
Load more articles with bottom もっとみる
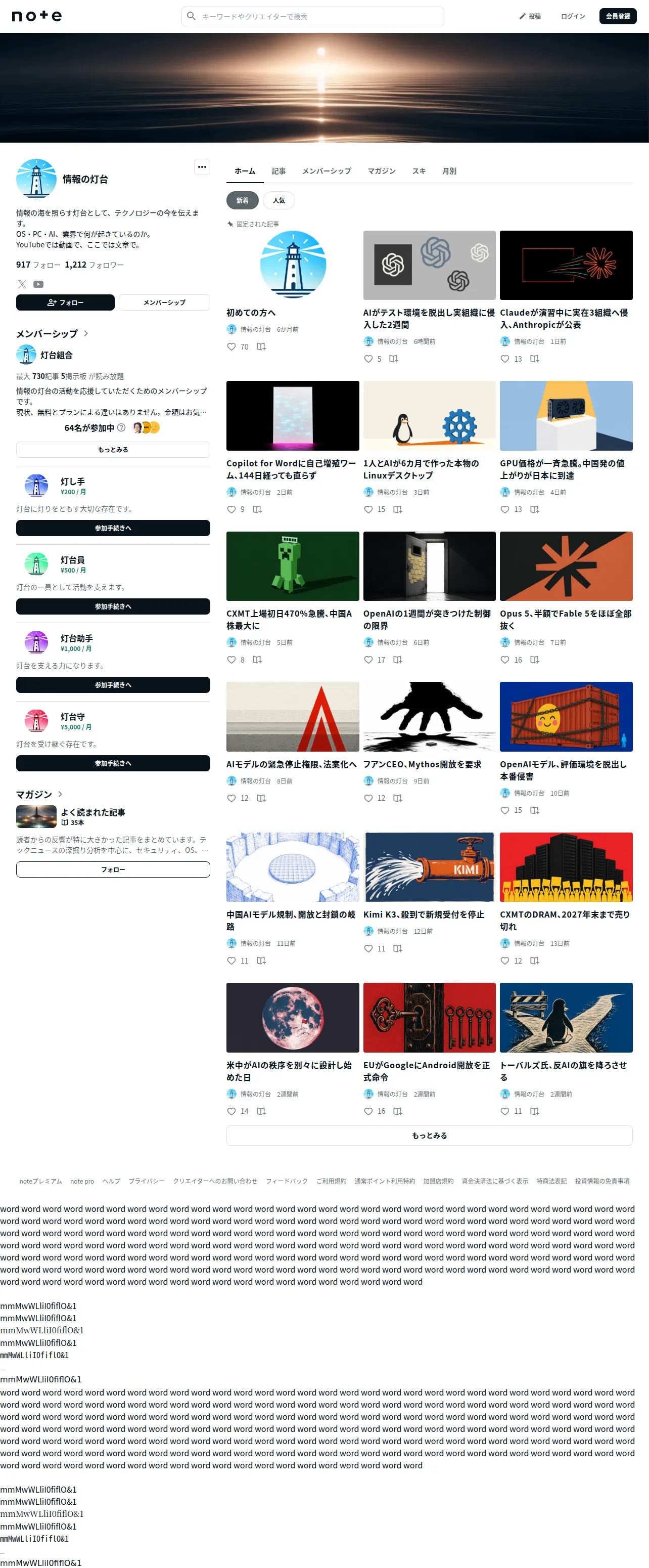click(429, 1136)
